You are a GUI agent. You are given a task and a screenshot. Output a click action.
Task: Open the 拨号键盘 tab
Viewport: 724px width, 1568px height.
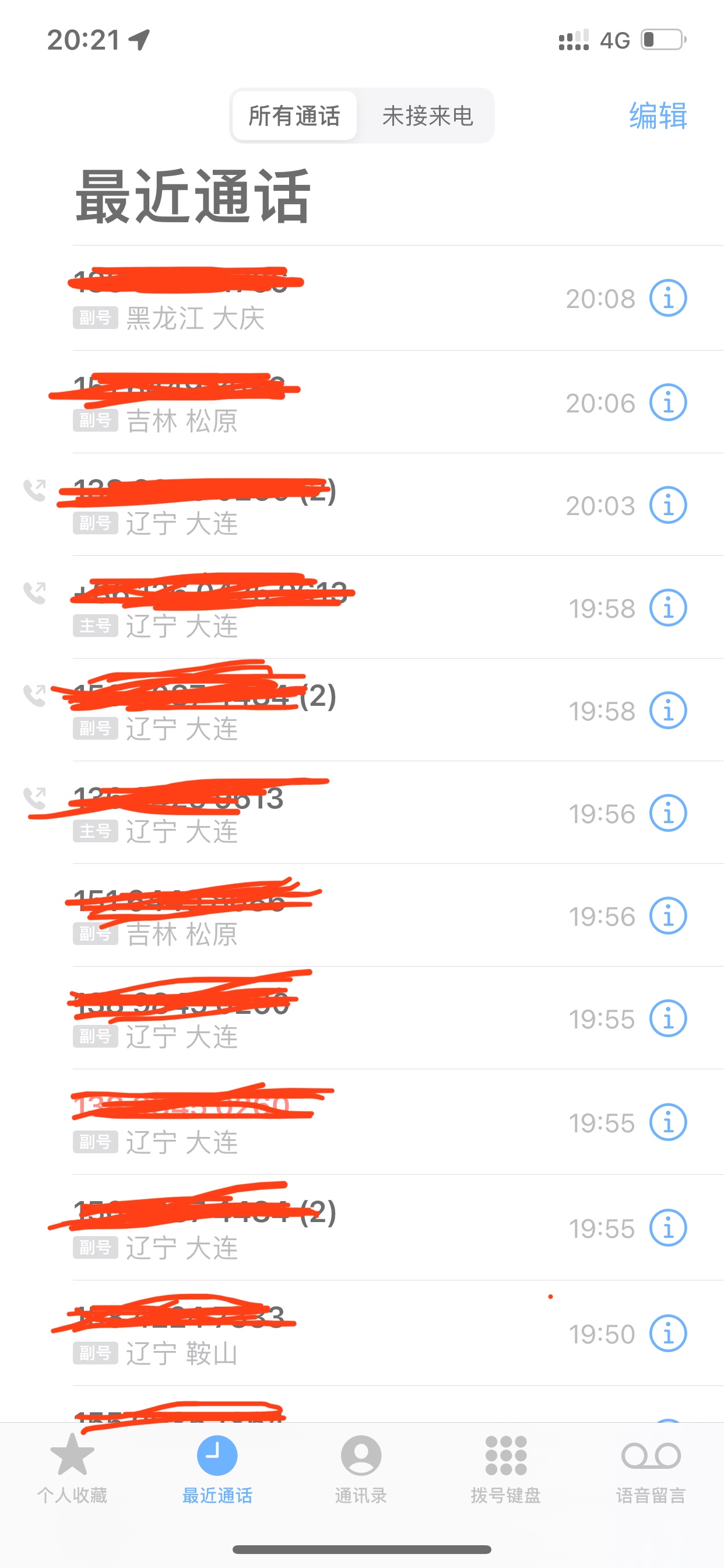505,1467
